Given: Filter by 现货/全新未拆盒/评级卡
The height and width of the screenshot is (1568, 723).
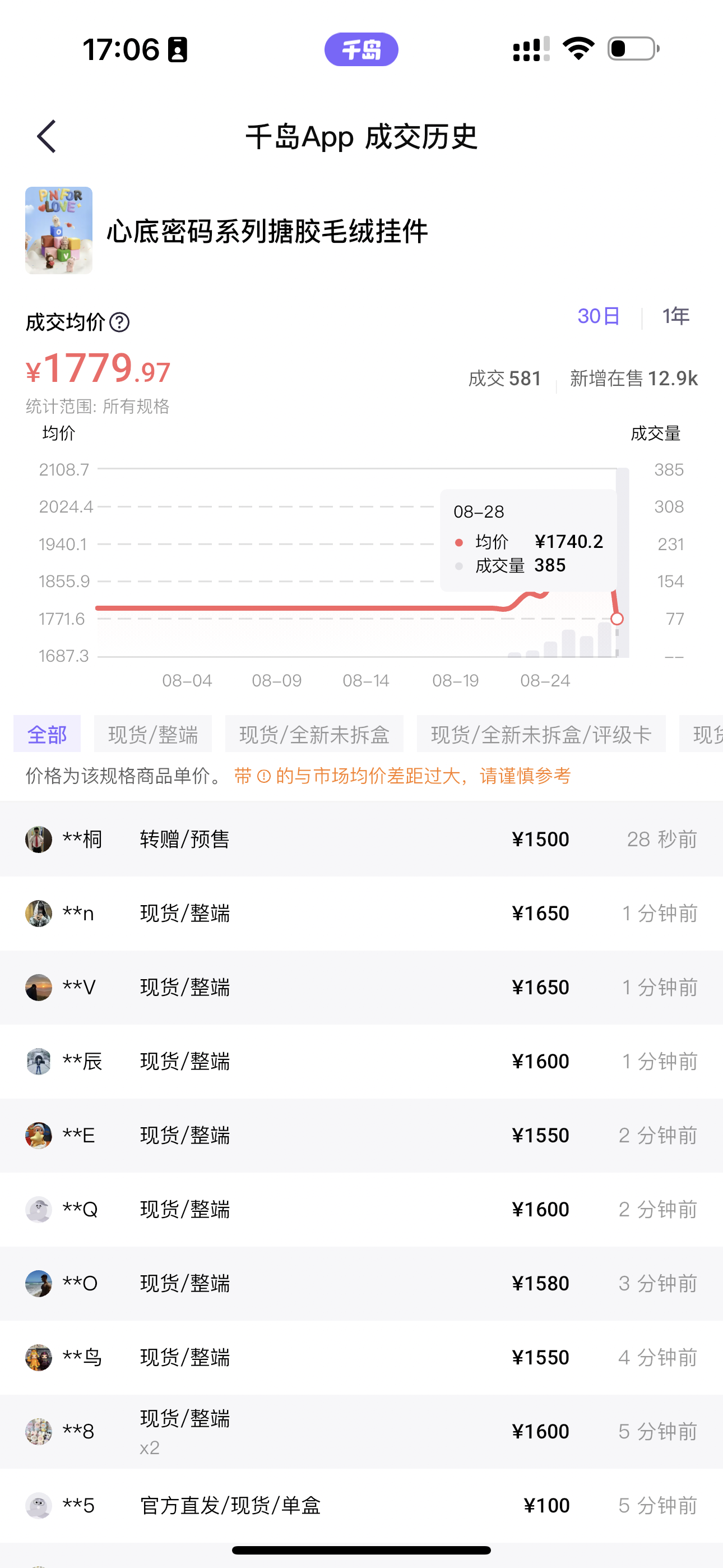Looking at the screenshot, I should click(540, 734).
